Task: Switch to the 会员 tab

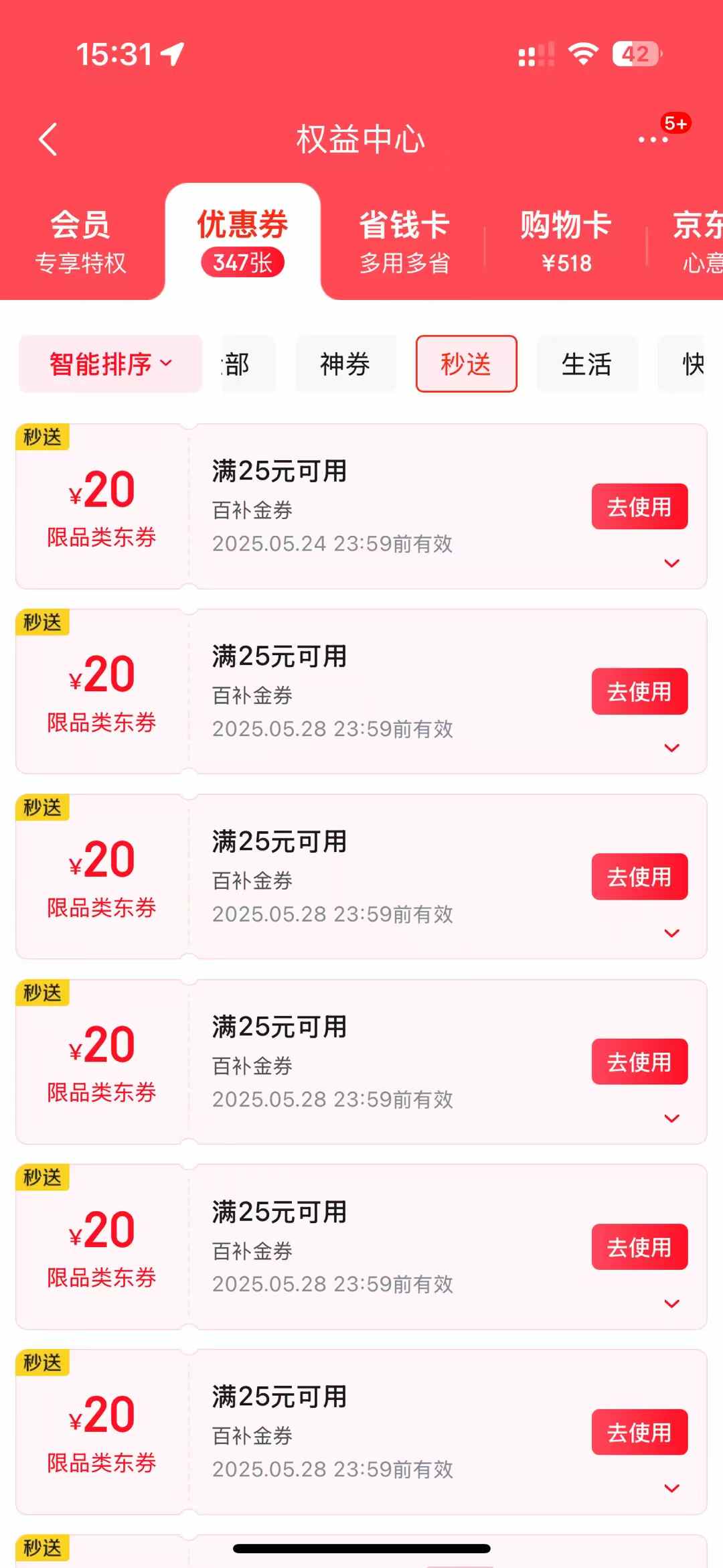Action: 80,242
